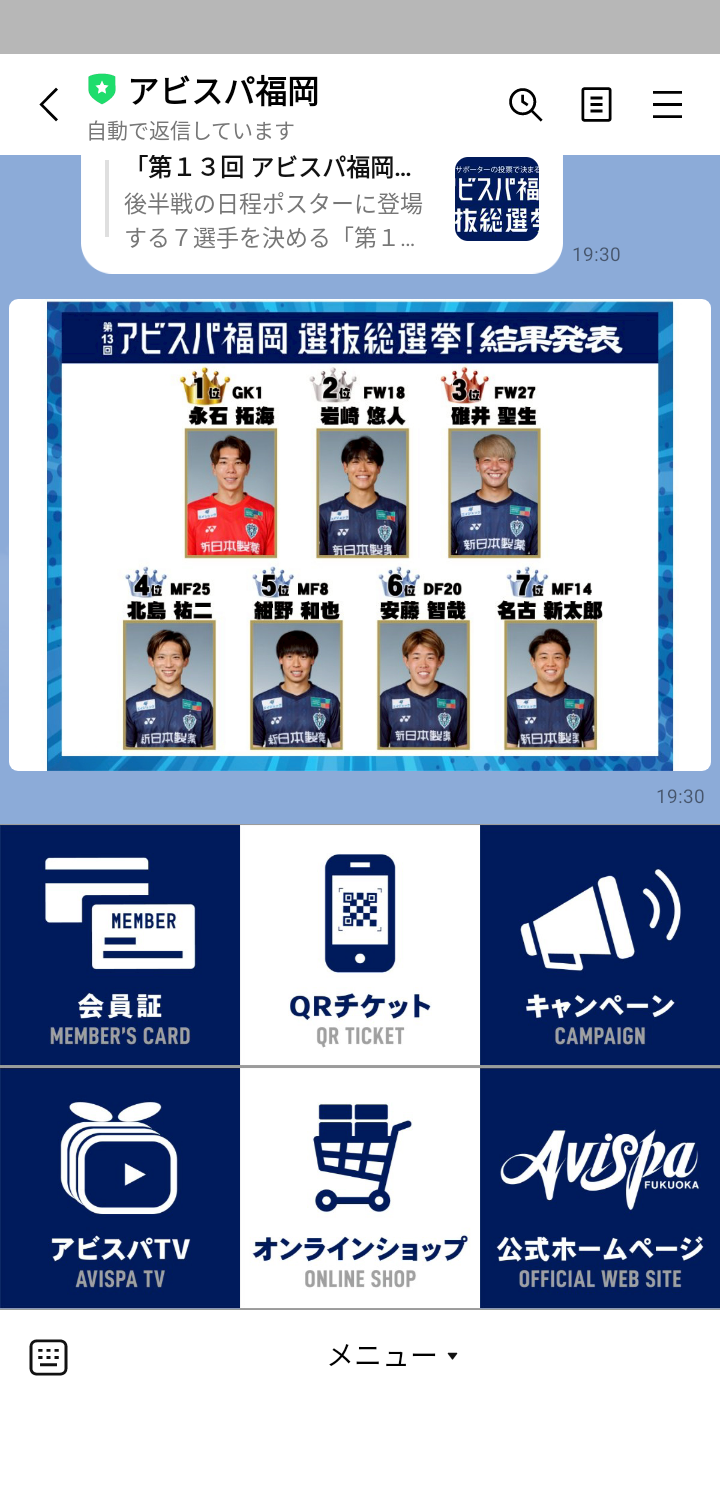Open アビスパTV
Screen dimensions: 720x1496
[x=120, y=1188]
